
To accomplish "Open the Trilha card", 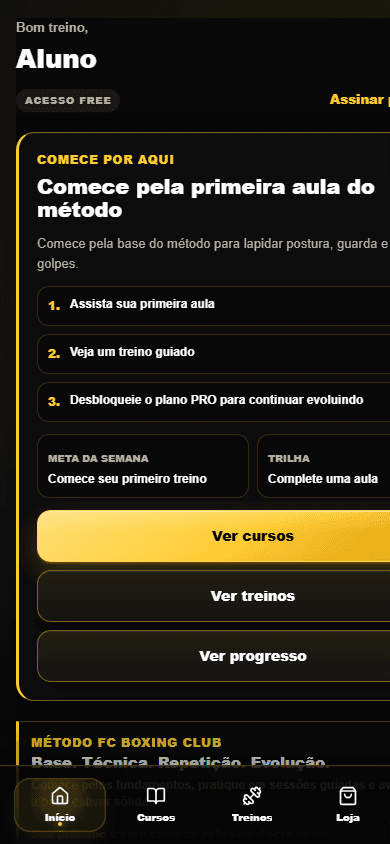I will click(x=323, y=466).
